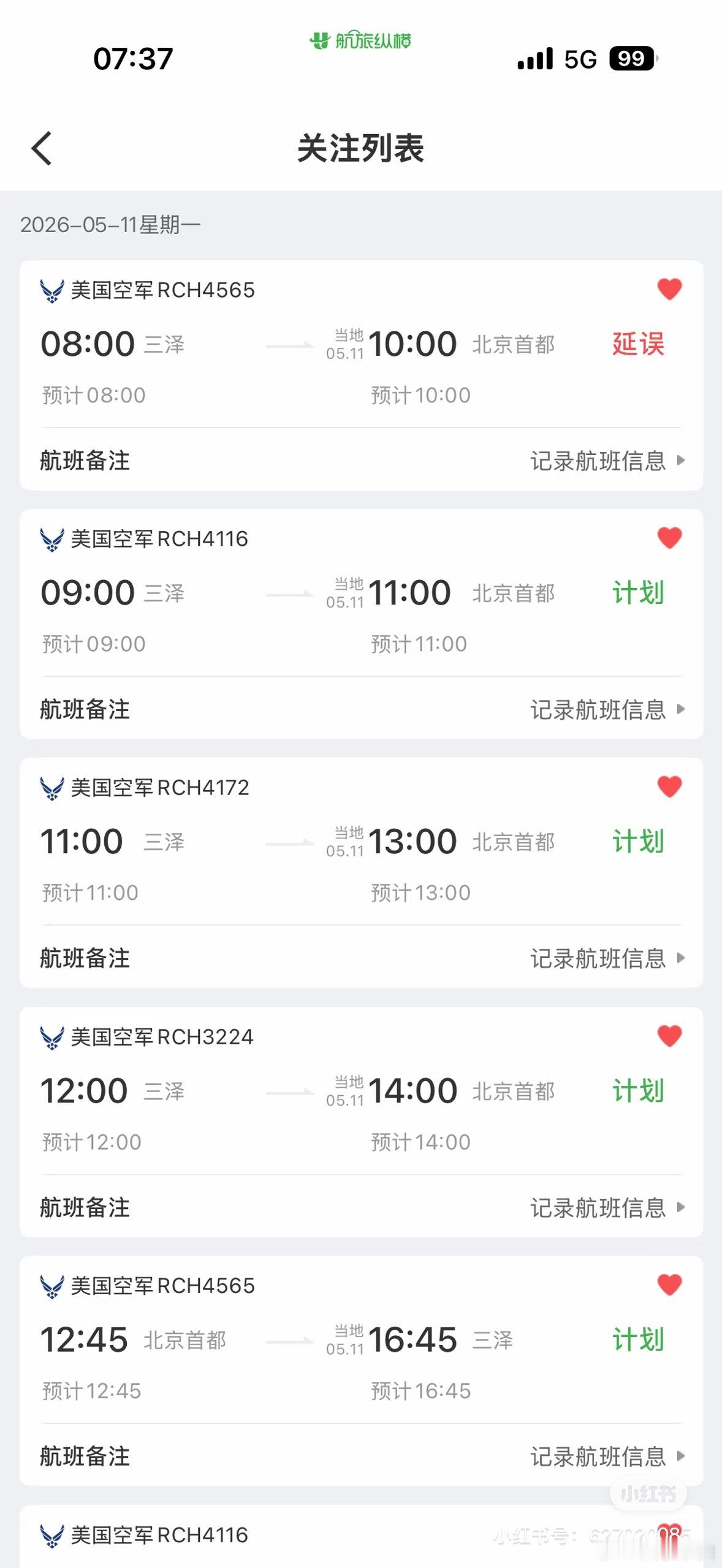Record flight info for the 09:00 RCH4116 flight
722x1568 pixels.
tap(607, 709)
